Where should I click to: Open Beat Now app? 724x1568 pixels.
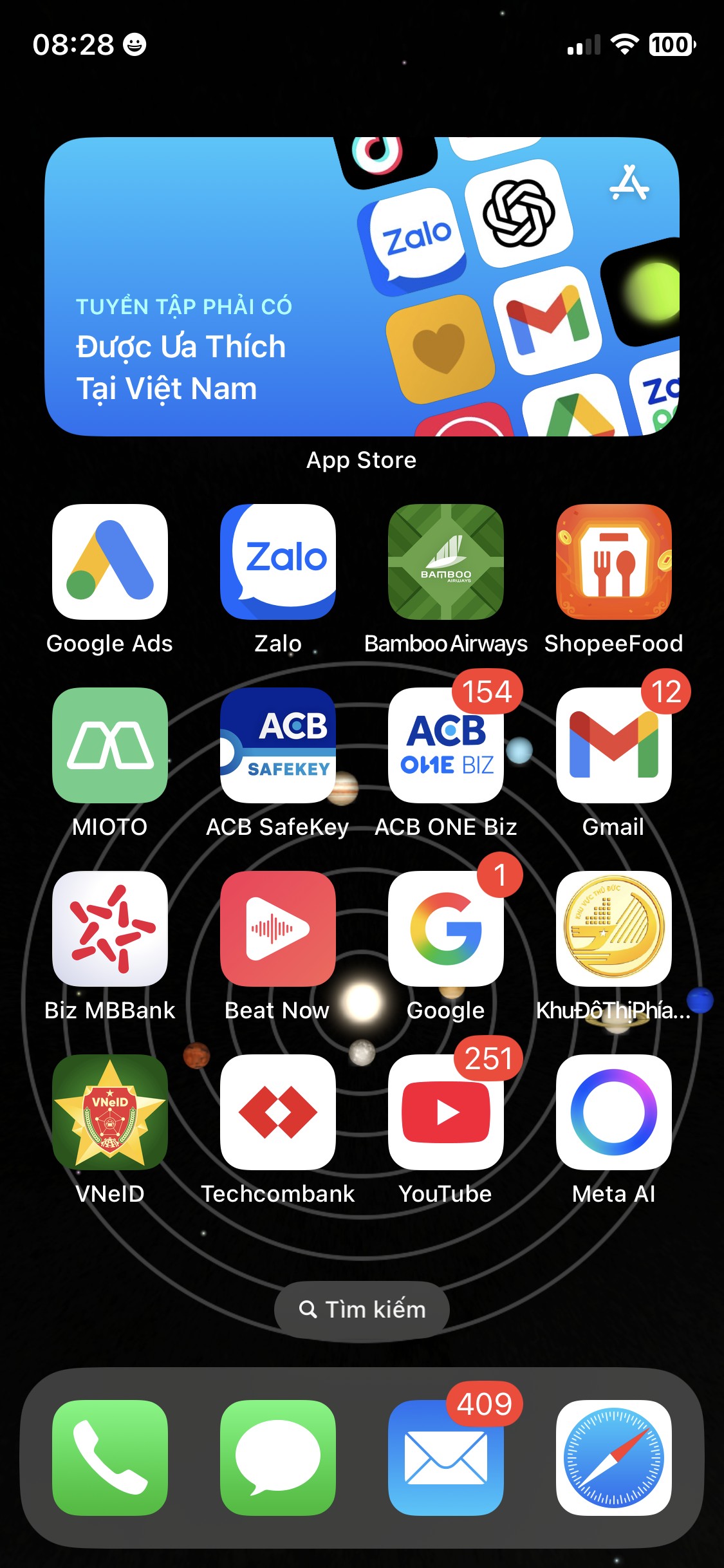pos(278,929)
